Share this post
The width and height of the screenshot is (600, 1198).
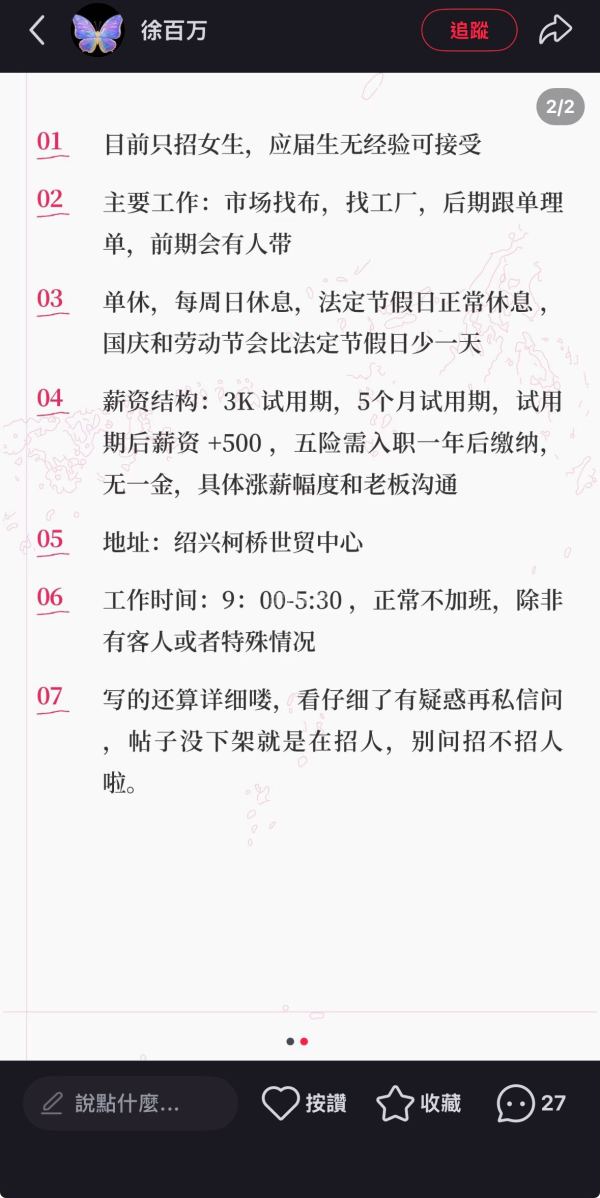(x=555, y=31)
